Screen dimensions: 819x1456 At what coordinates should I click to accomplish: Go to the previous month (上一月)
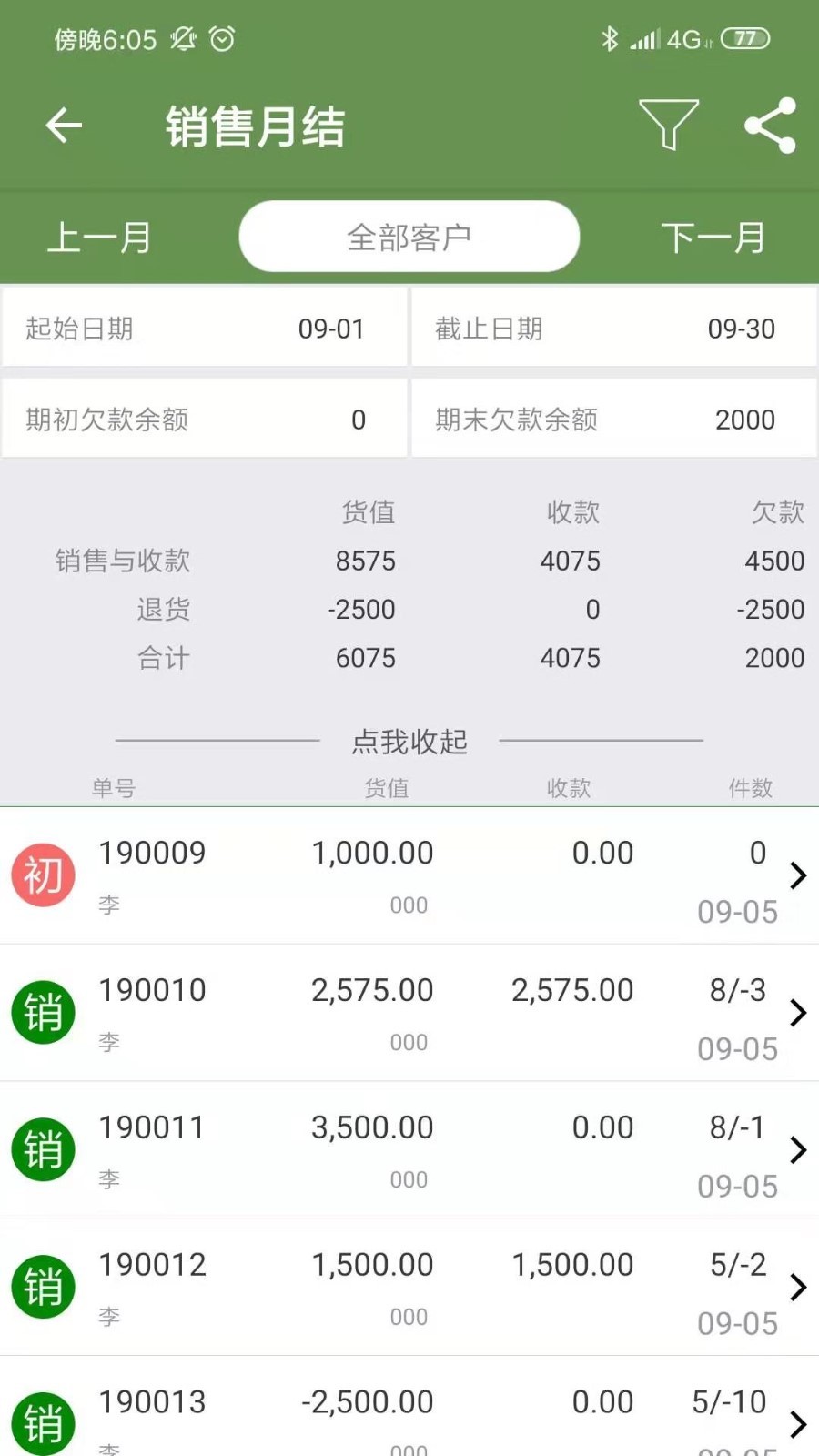click(x=99, y=238)
